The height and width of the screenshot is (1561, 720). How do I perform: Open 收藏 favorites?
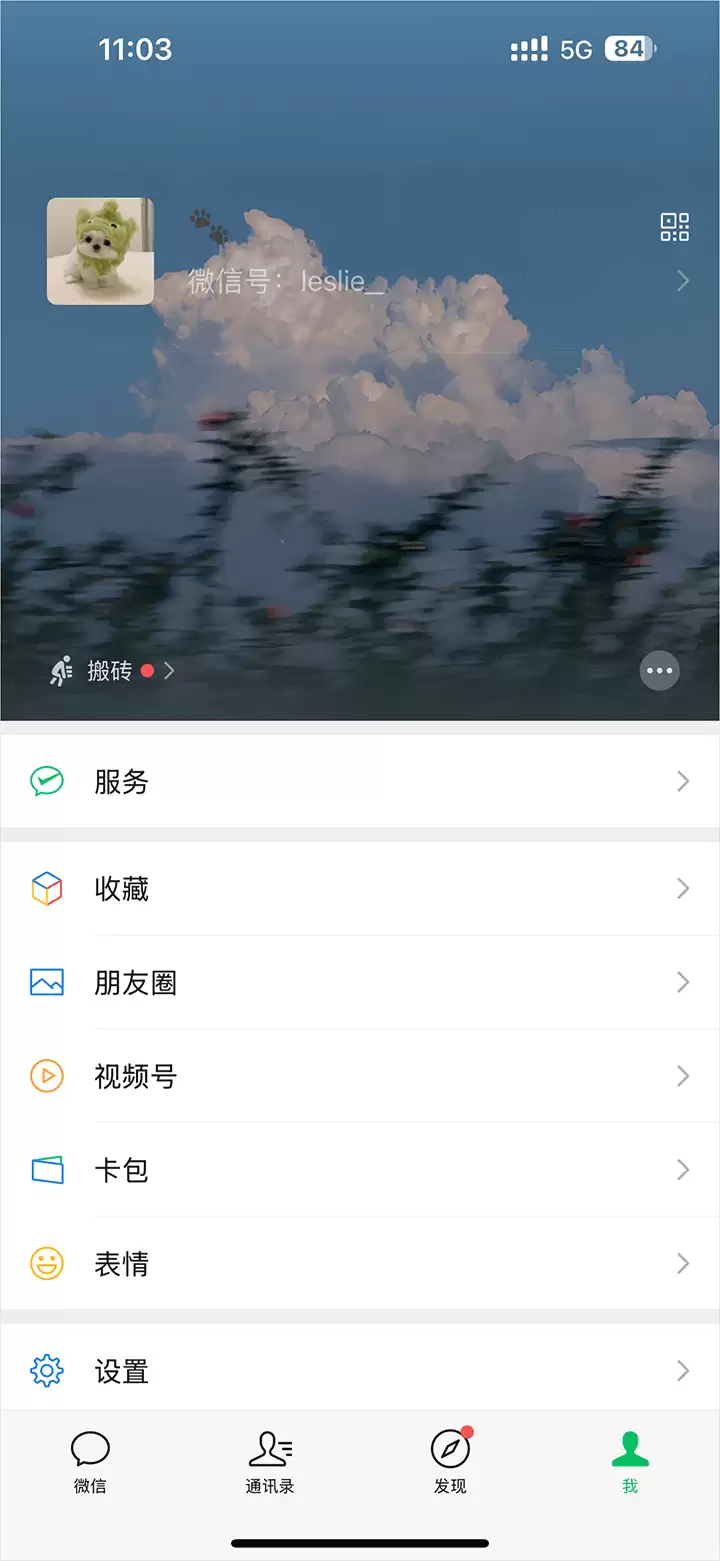(x=360, y=889)
